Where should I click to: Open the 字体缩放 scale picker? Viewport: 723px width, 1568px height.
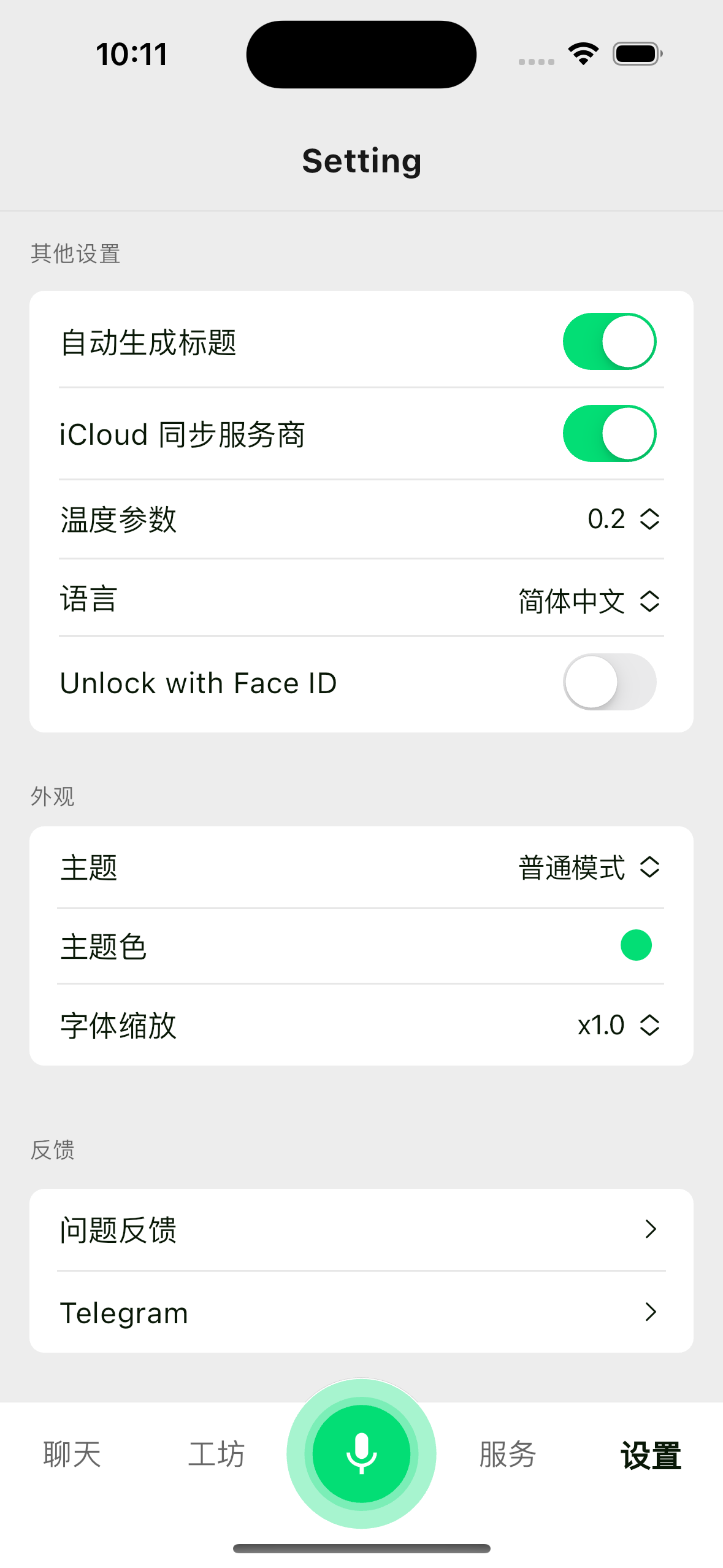[x=618, y=1025]
